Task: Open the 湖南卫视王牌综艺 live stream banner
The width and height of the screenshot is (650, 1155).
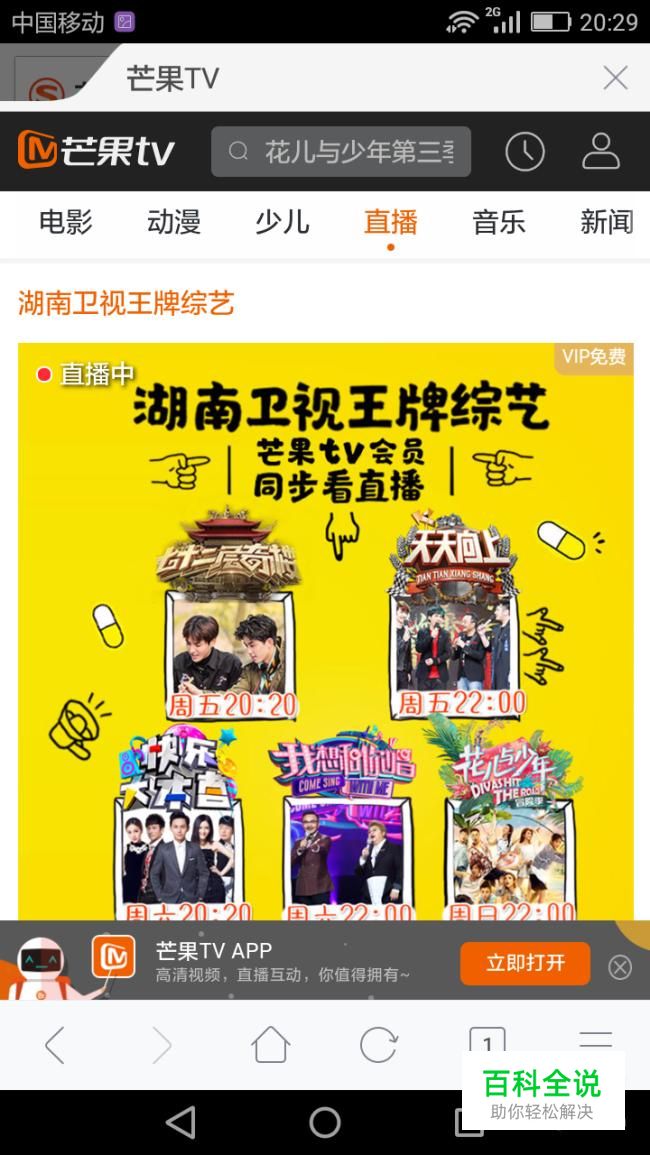Action: click(x=325, y=630)
